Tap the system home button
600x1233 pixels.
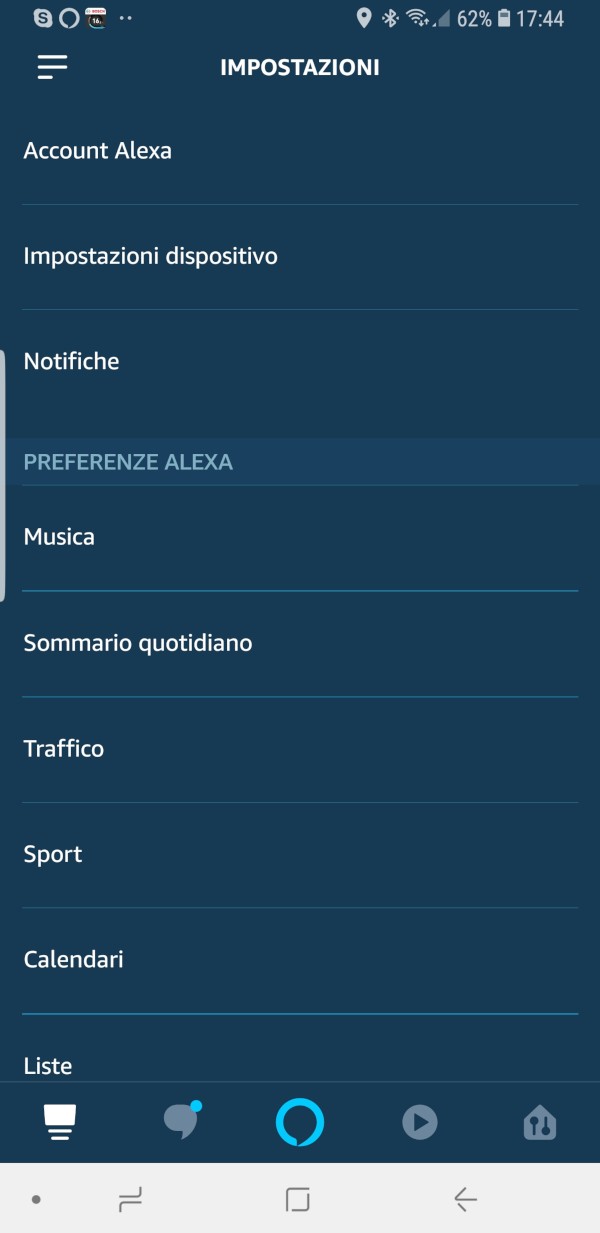298,1198
